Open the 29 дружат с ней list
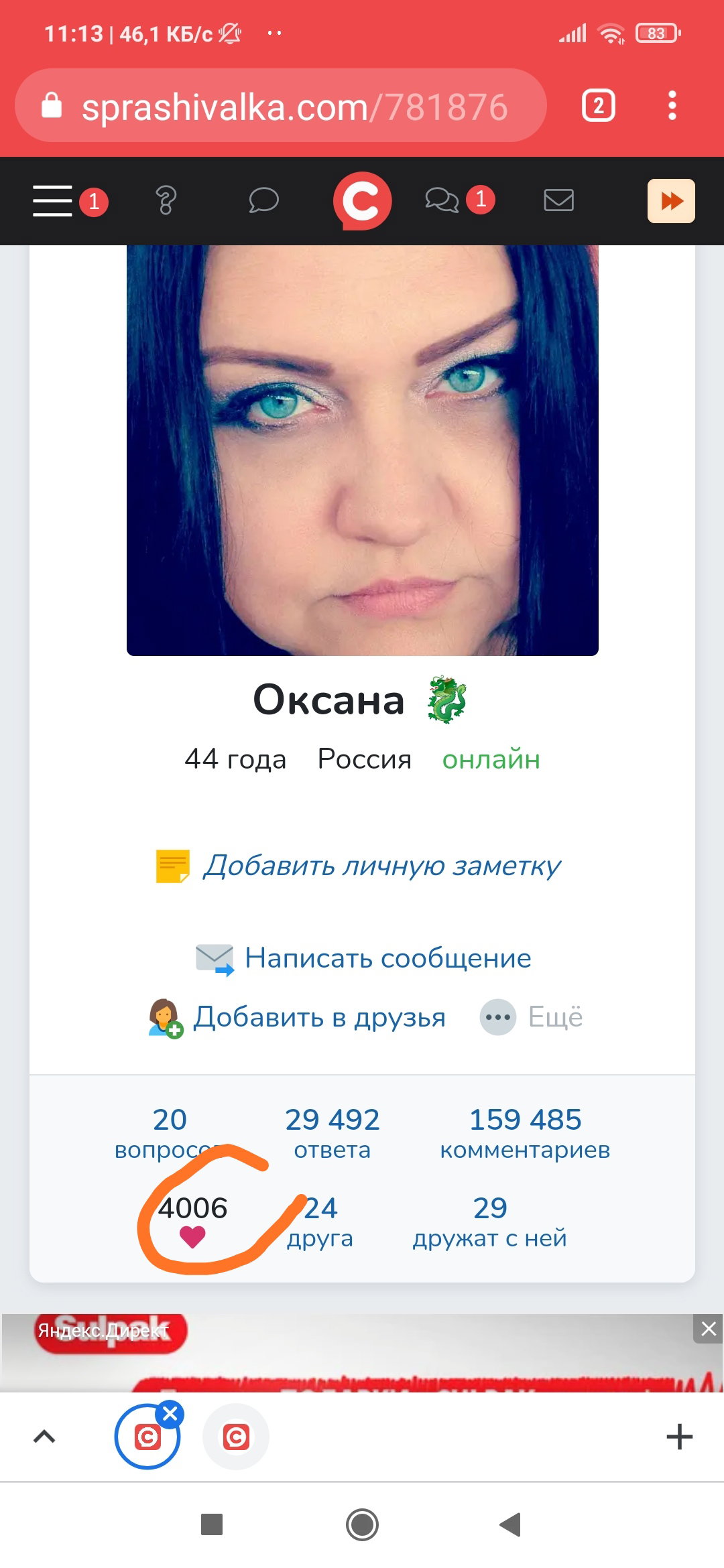The image size is (724, 1568). (490, 1222)
